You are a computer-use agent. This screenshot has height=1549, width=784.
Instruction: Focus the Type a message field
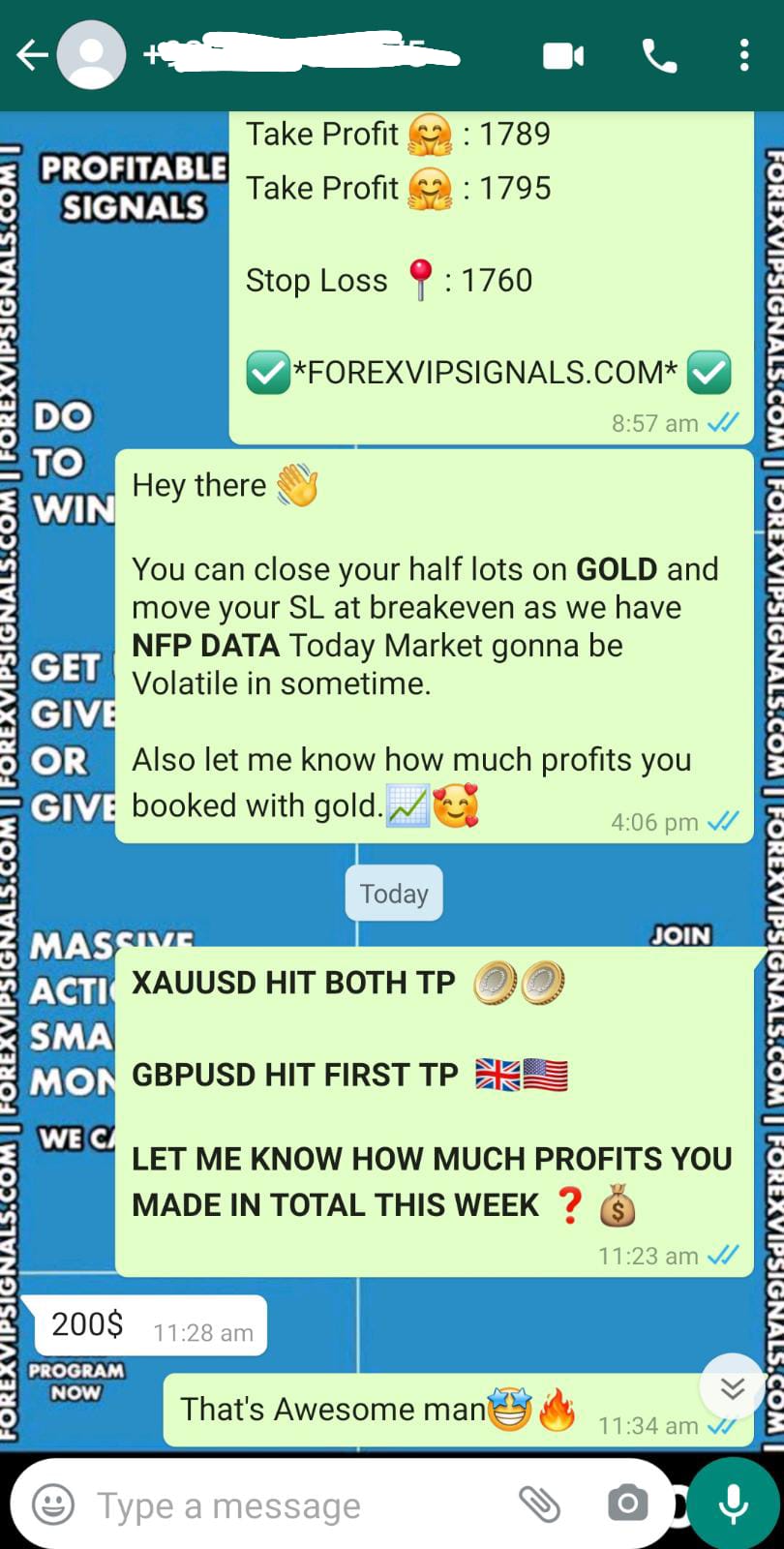[x=290, y=1505]
